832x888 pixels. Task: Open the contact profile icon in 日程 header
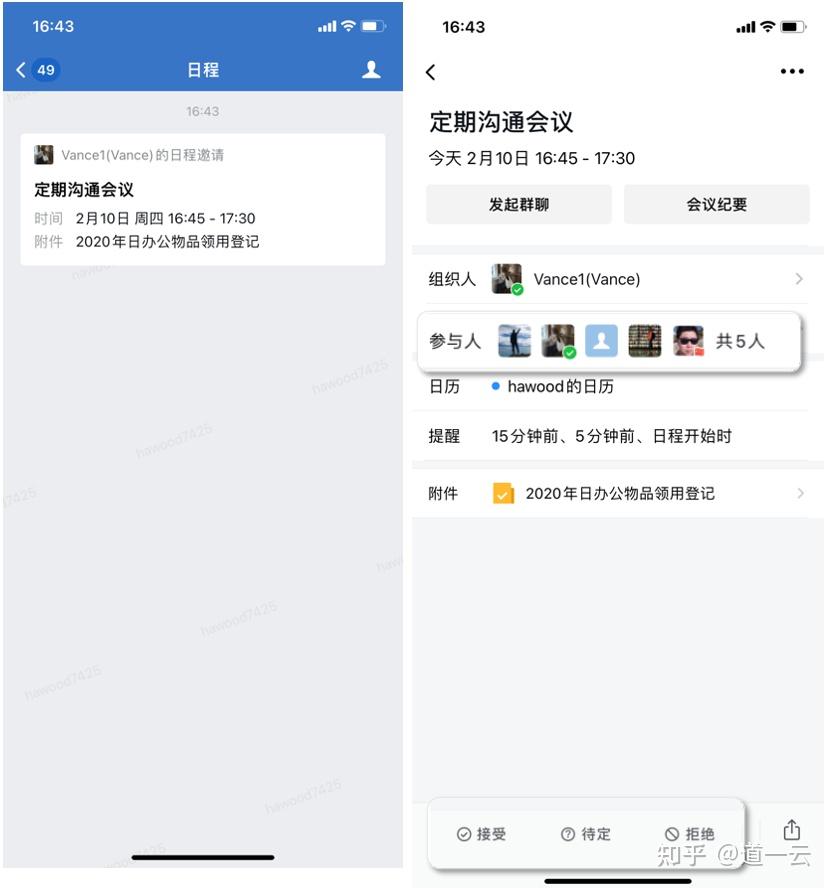pyautogui.click(x=371, y=70)
